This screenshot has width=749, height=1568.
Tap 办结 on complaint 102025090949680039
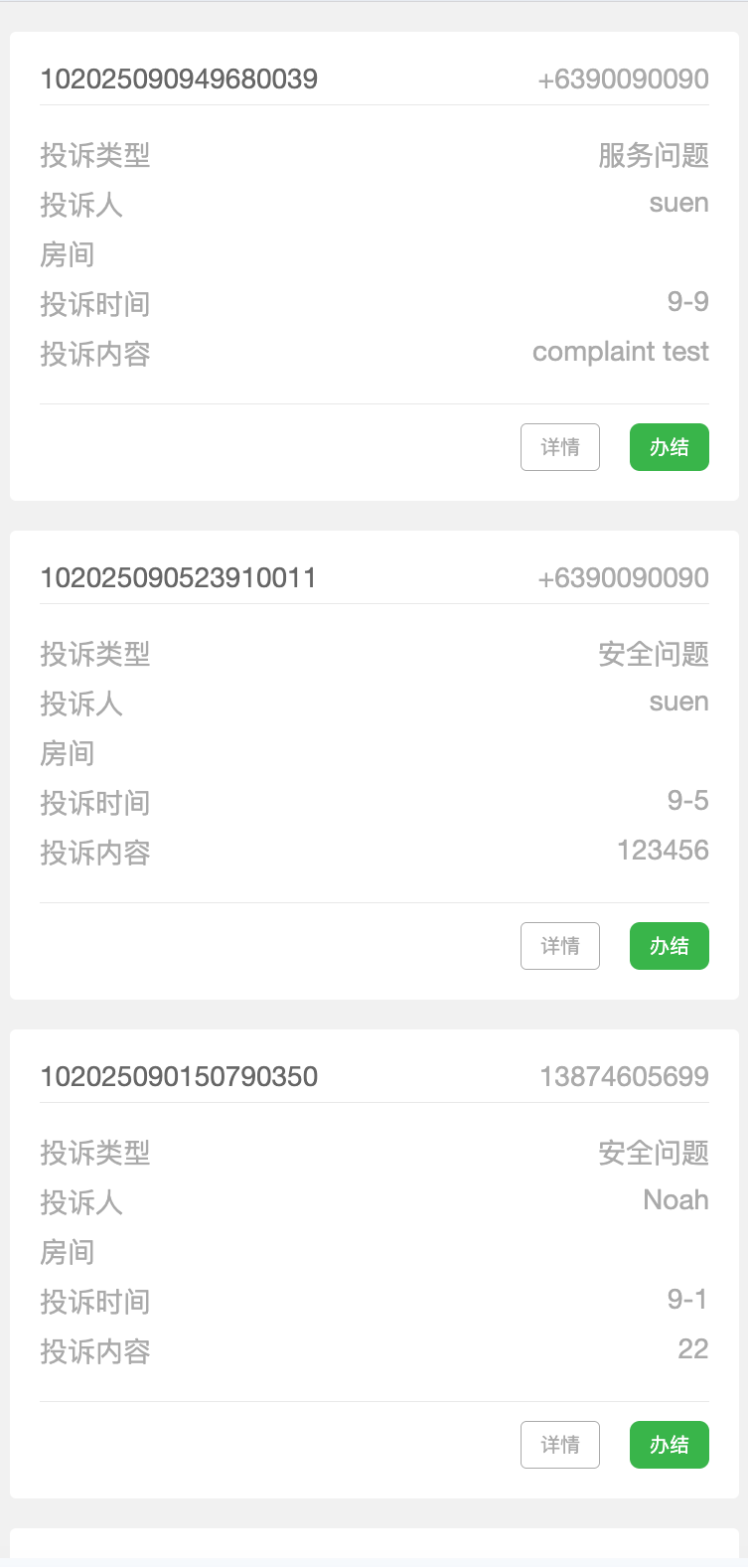pyautogui.click(x=669, y=447)
